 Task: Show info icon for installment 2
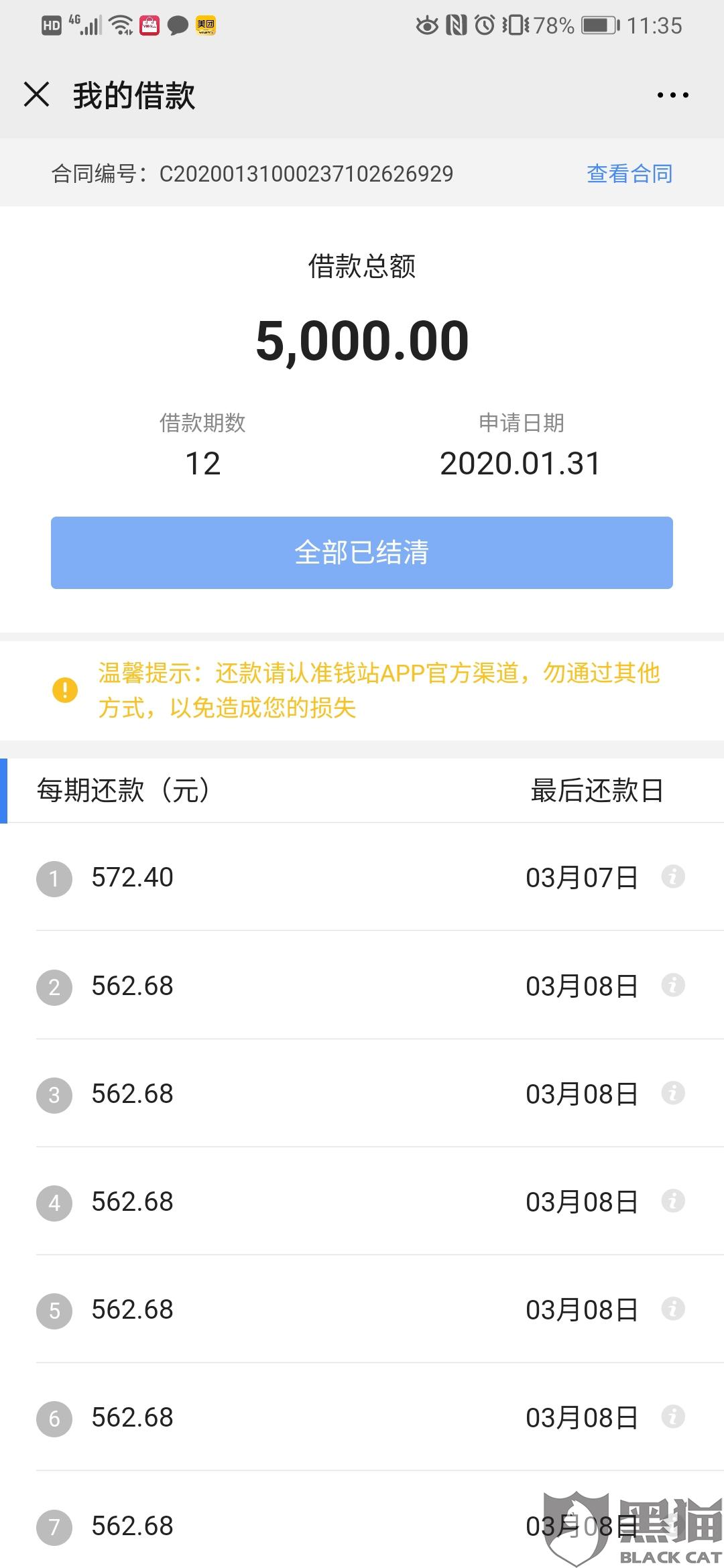pos(673,984)
